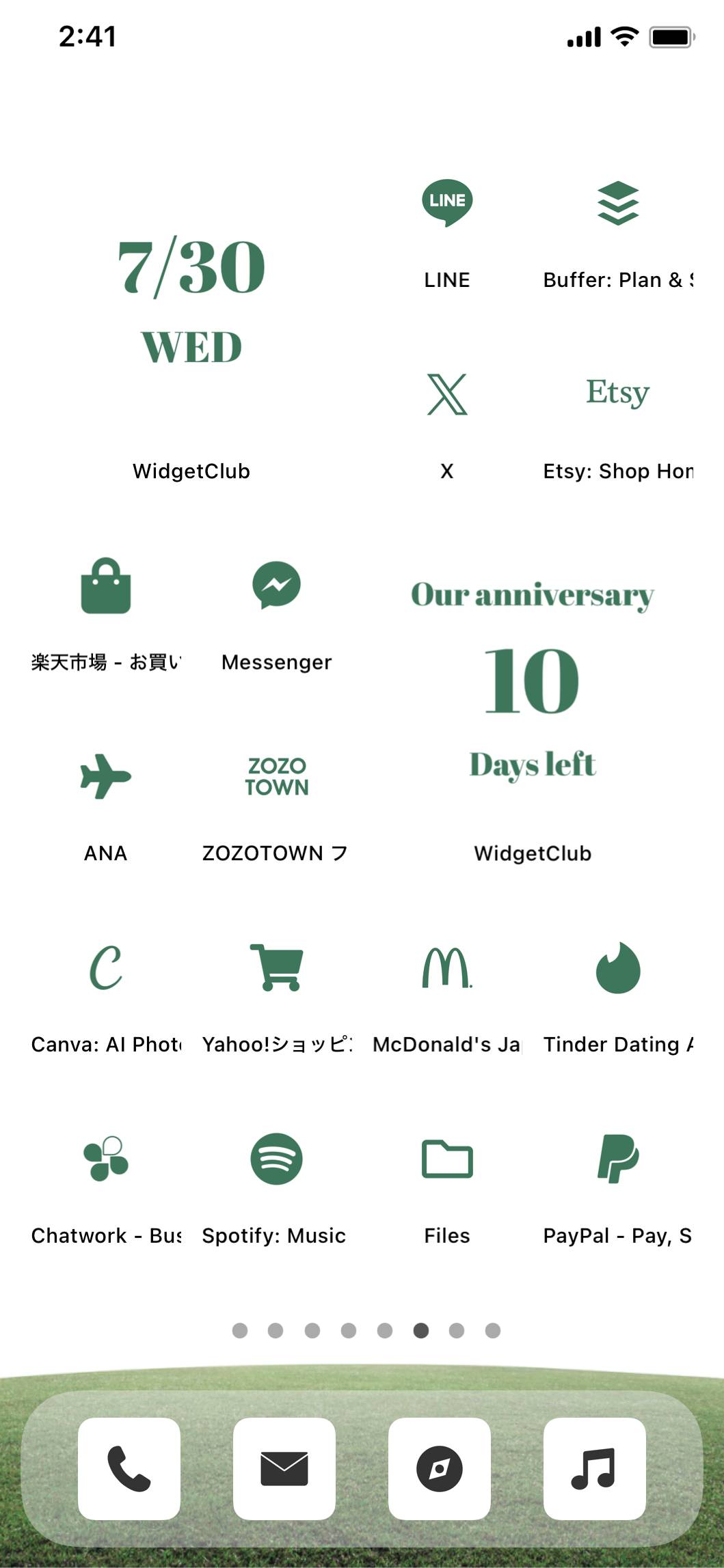Open the Files app
This screenshot has width=724, height=1568.
(447, 1159)
